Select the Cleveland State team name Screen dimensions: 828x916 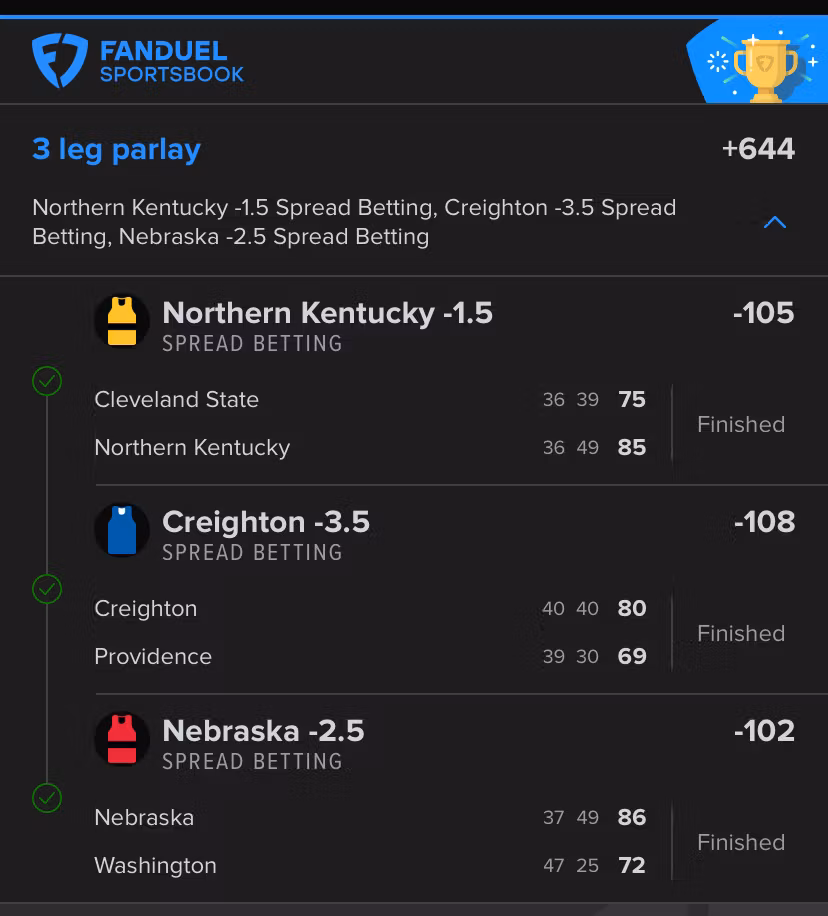(x=176, y=399)
